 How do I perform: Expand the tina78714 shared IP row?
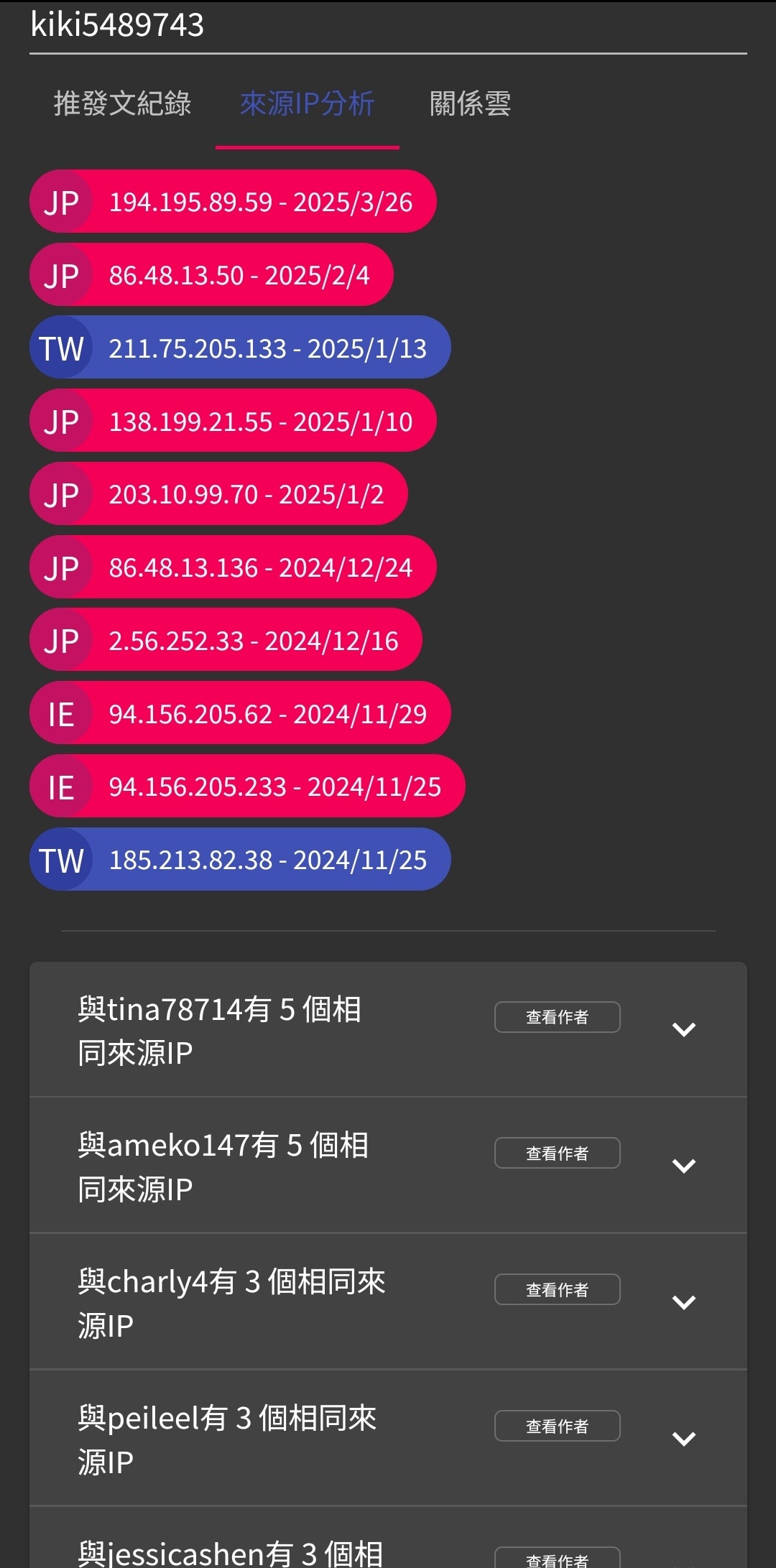(683, 1029)
